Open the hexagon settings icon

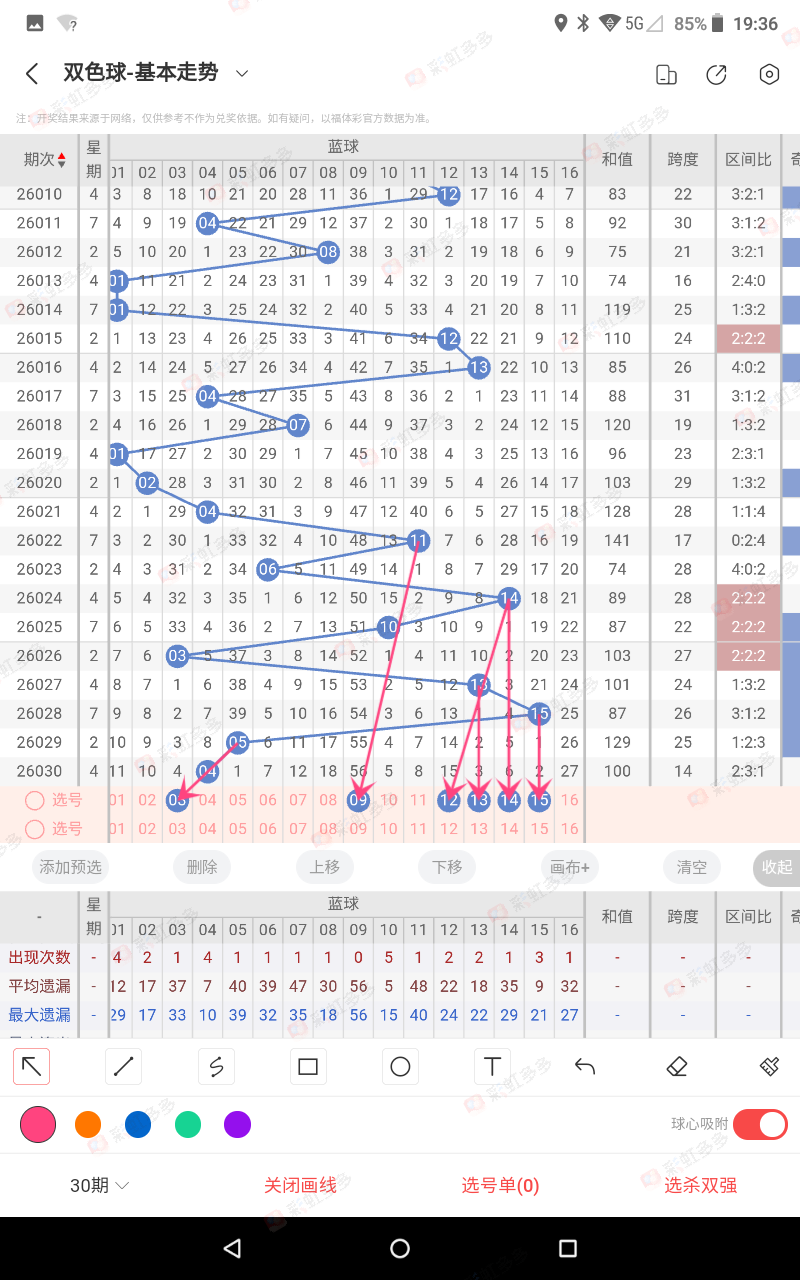coord(768,74)
